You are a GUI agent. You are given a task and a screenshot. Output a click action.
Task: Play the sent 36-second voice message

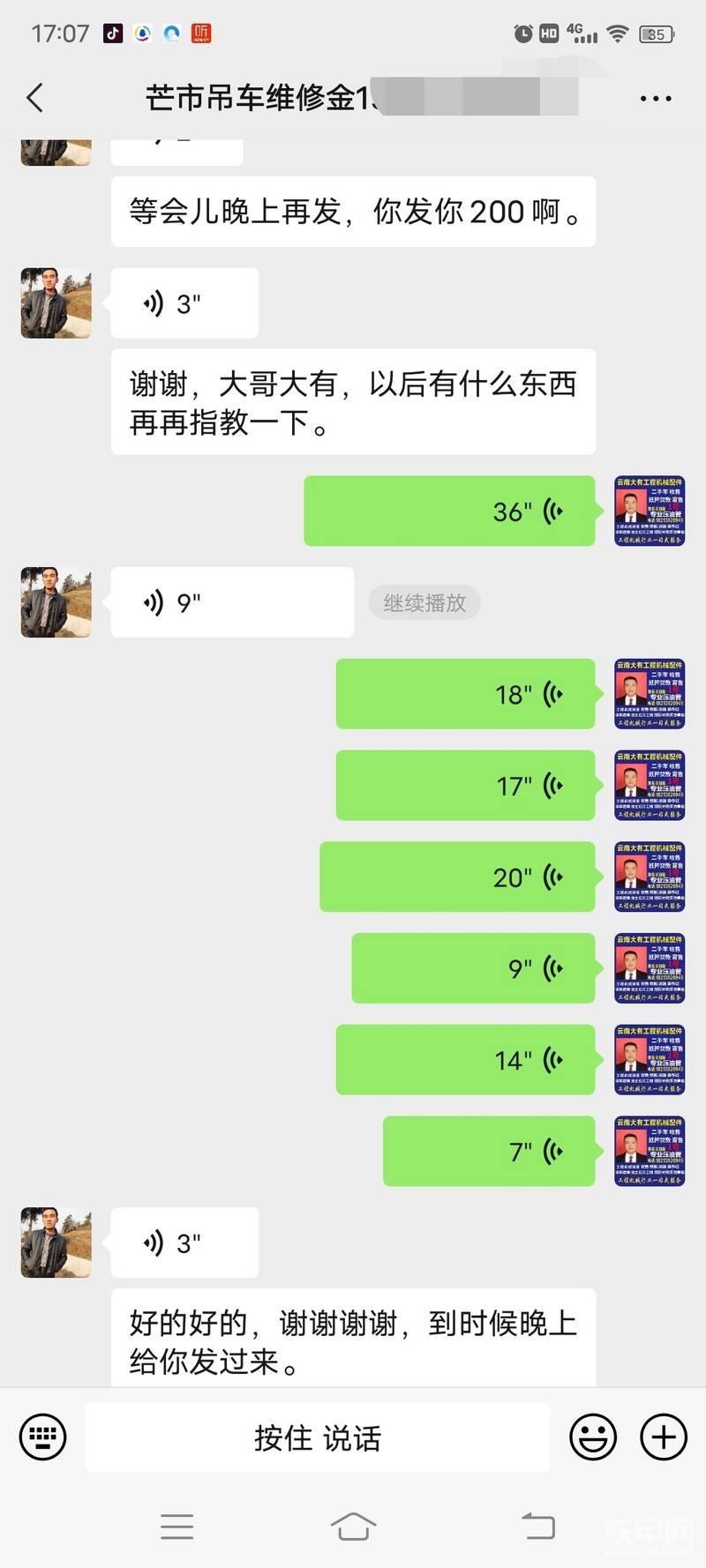click(x=450, y=511)
